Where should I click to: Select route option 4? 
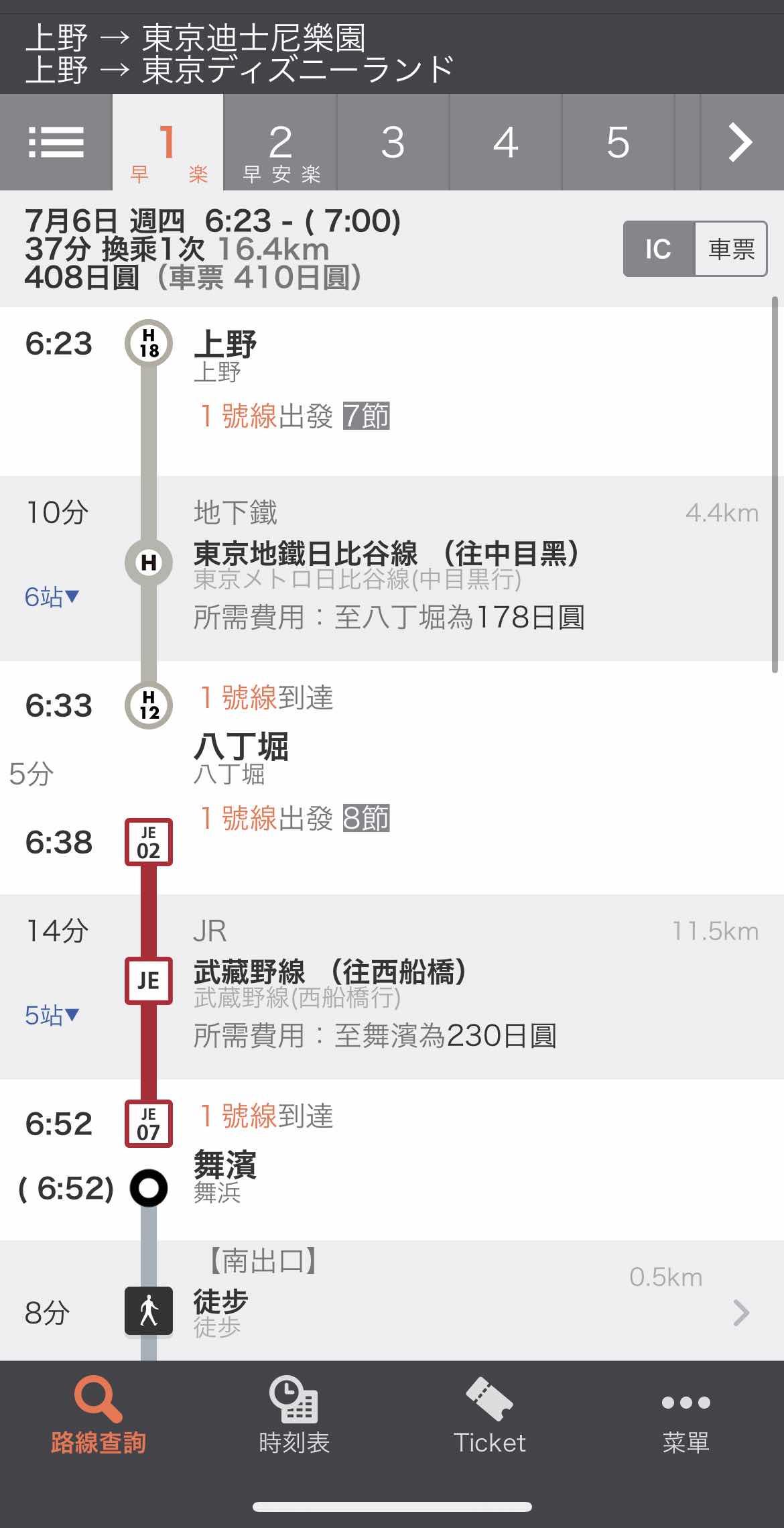(x=505, y=142)
